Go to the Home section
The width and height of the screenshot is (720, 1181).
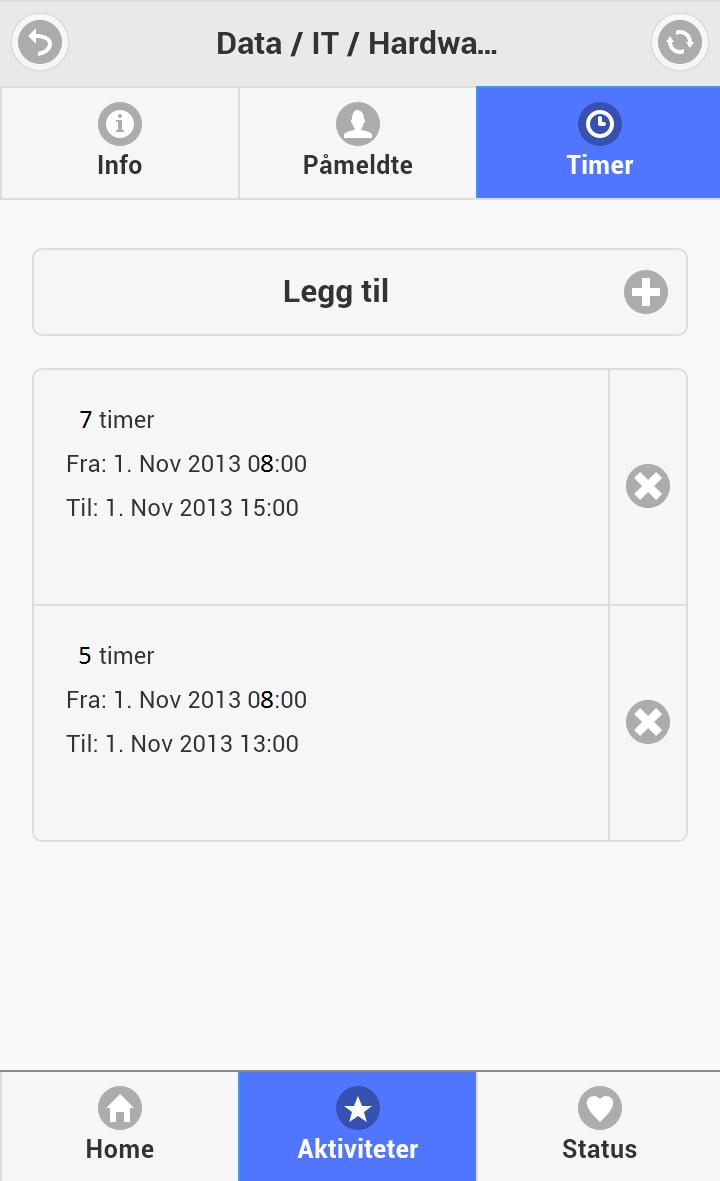coord(120,1126)
